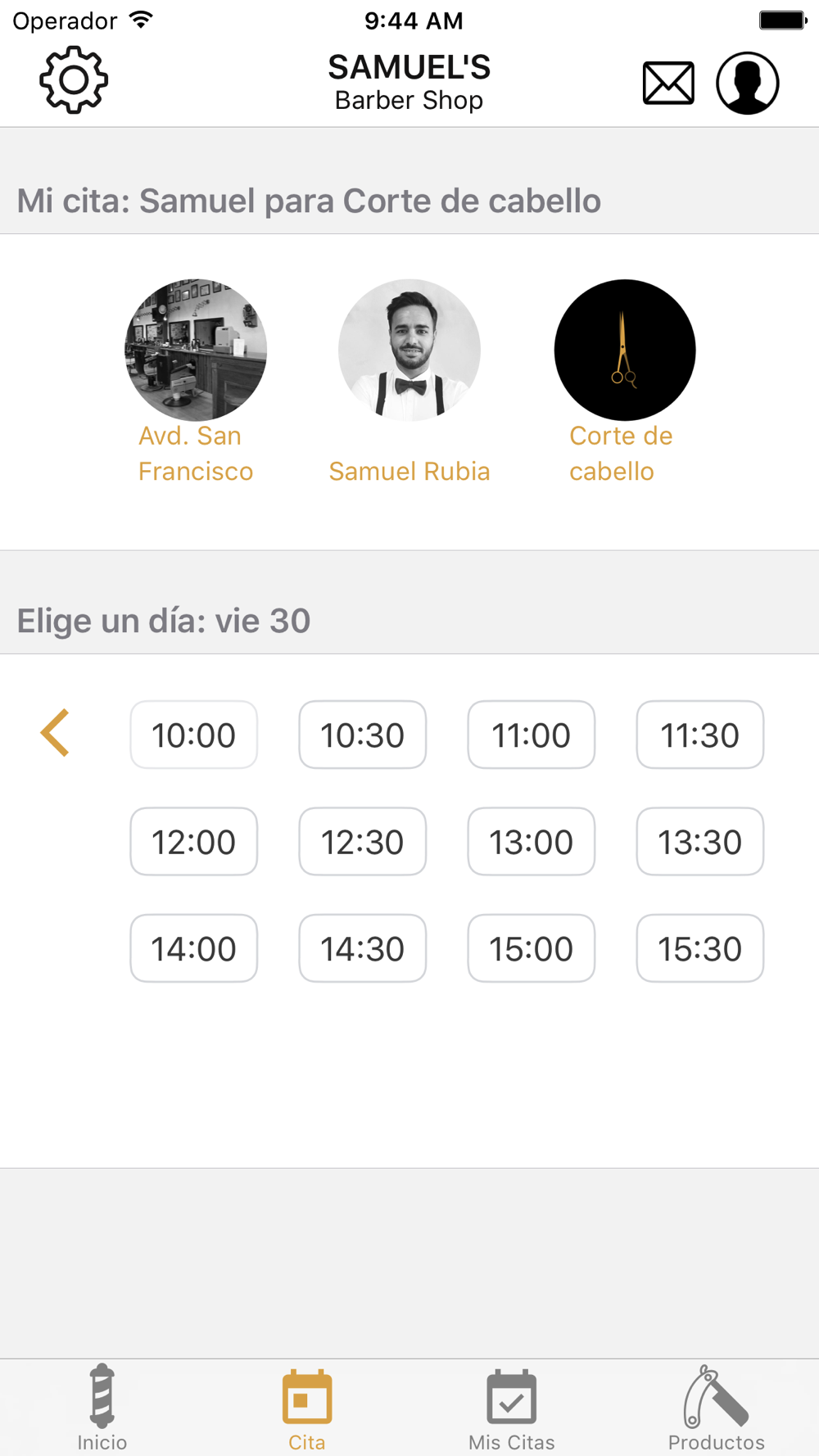Image resolution: width=819 pixels, height=1456 pixels.
Task: Book the 12:00 slot
Action: 194,842
